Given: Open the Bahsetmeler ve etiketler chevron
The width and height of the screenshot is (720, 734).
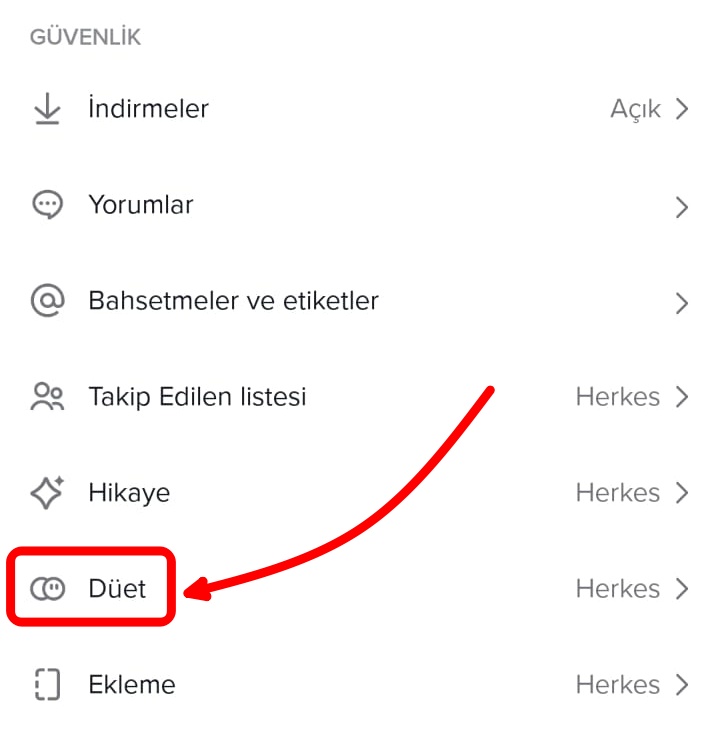Looking at the screenshot, I should [683, 302].
